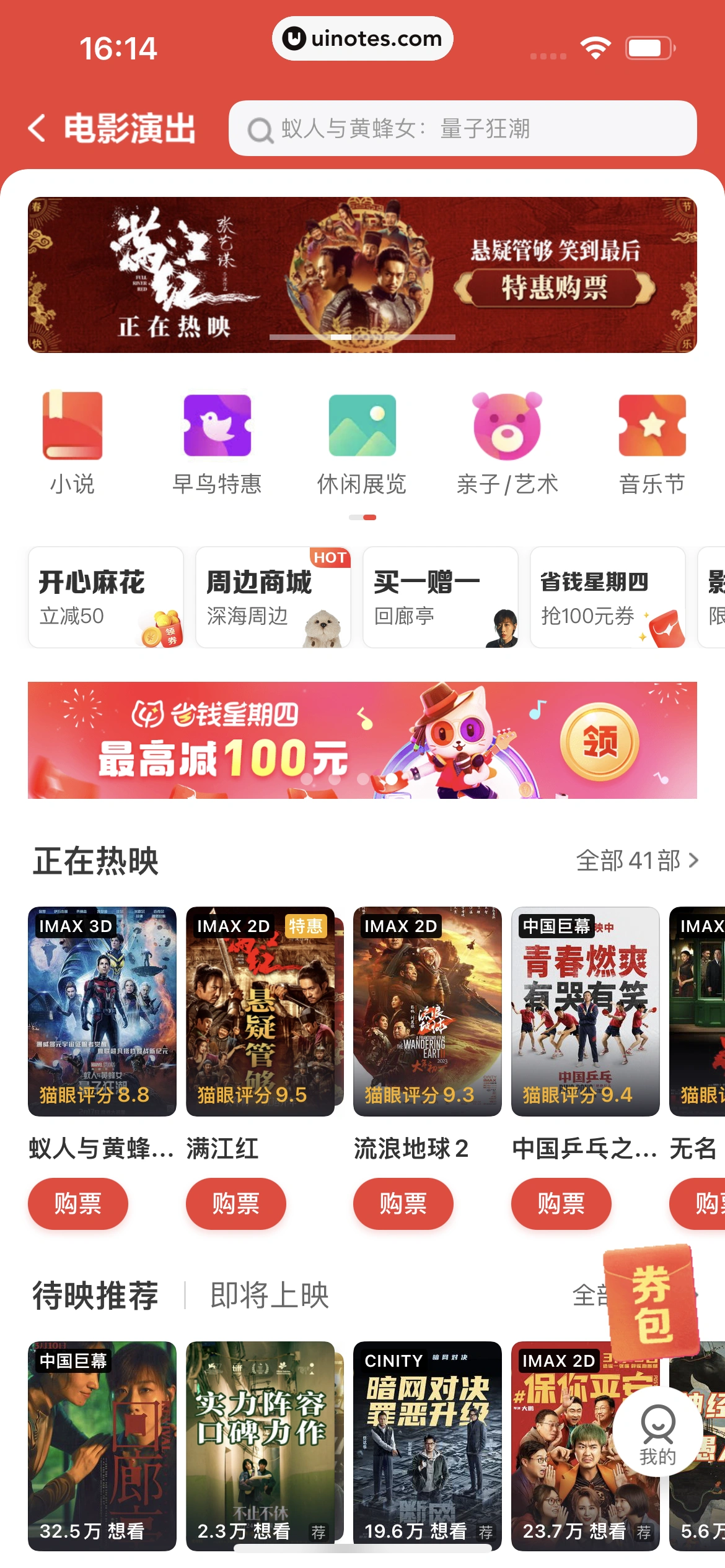Viewport: 725px width, 1568px height.
Task: Tap 购票 button under 流浪地球2
Action: pyautogui.click(x=403, y=1203)
